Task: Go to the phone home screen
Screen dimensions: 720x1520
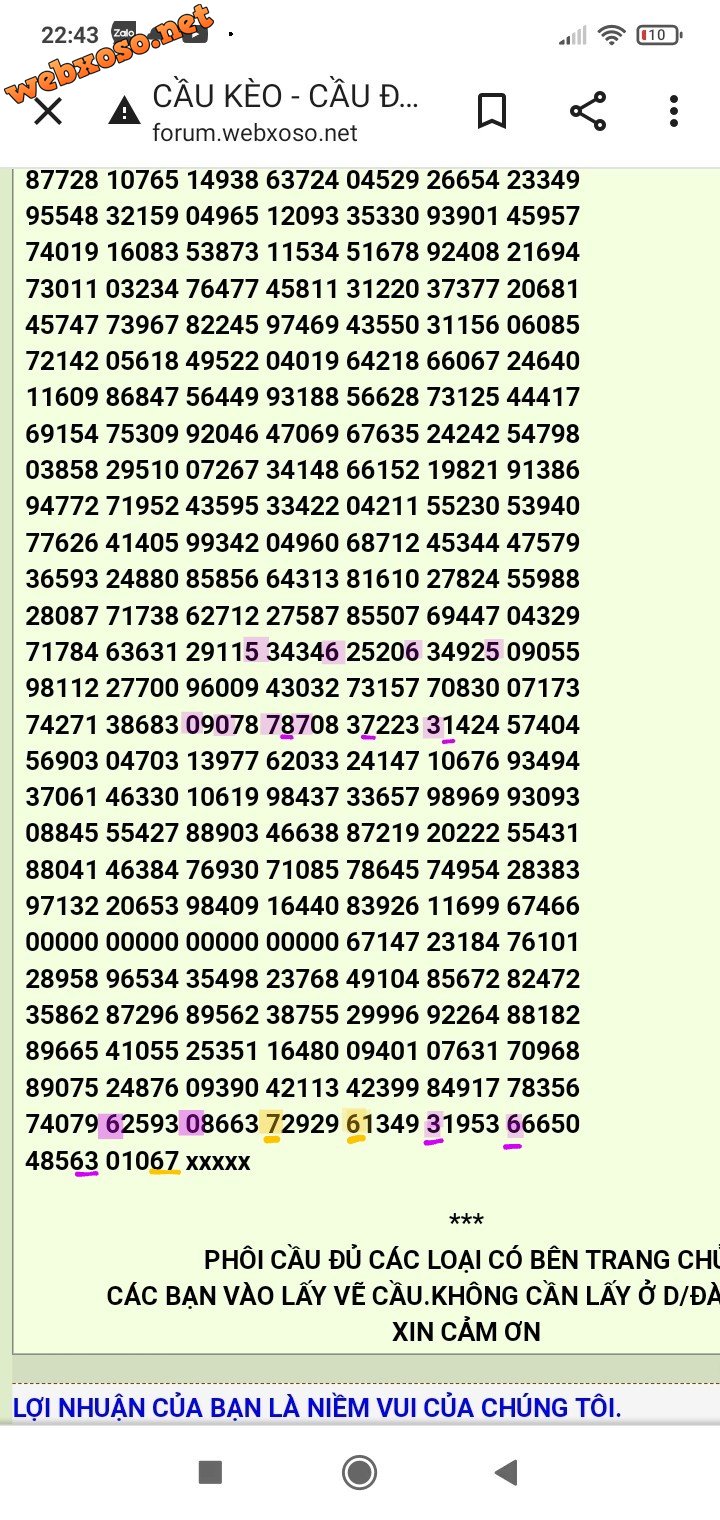Action: pyautogui.click(x=359, y=1472)
